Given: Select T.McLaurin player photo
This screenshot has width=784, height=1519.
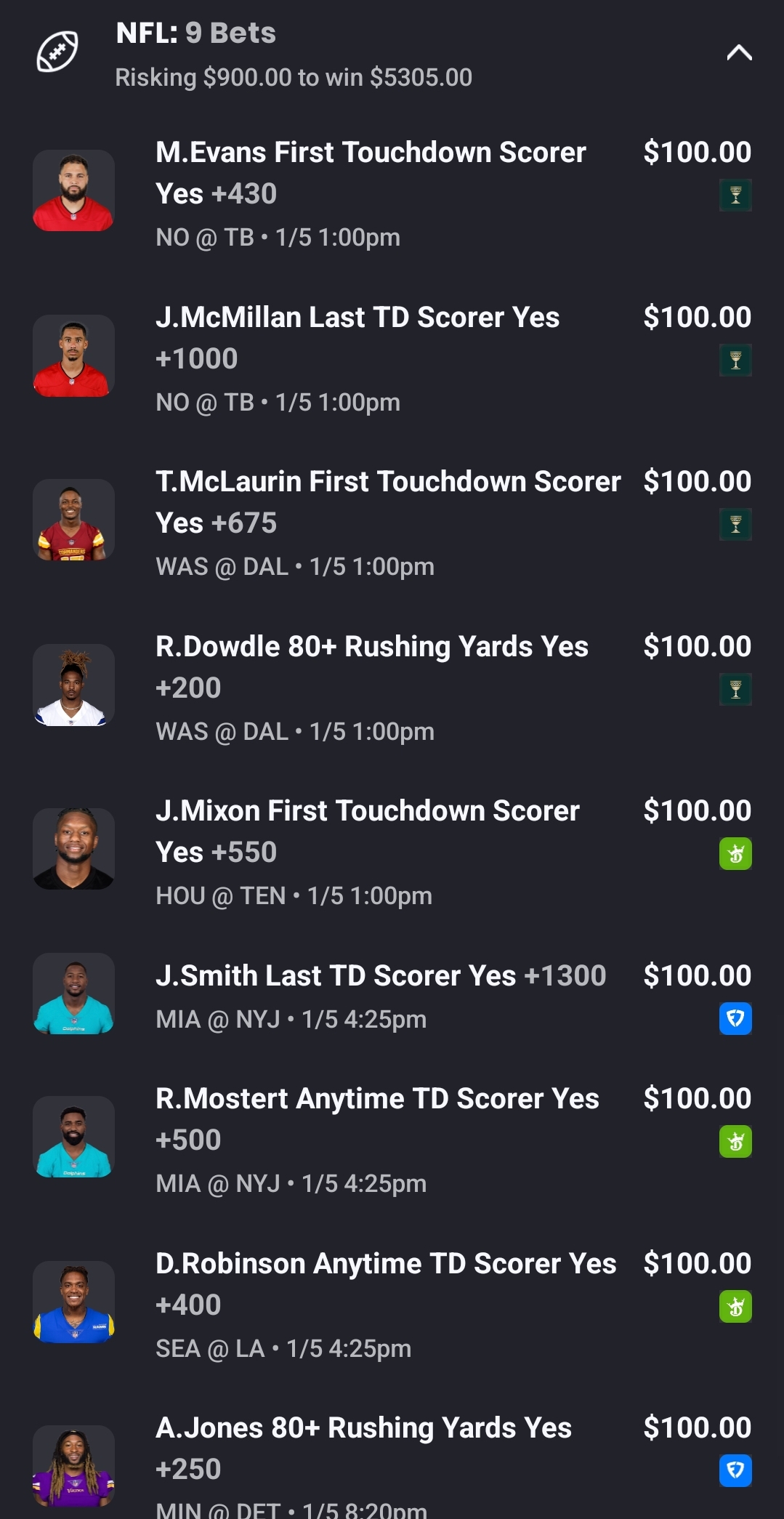Looking at the screenshot, I should coord(73,520).
